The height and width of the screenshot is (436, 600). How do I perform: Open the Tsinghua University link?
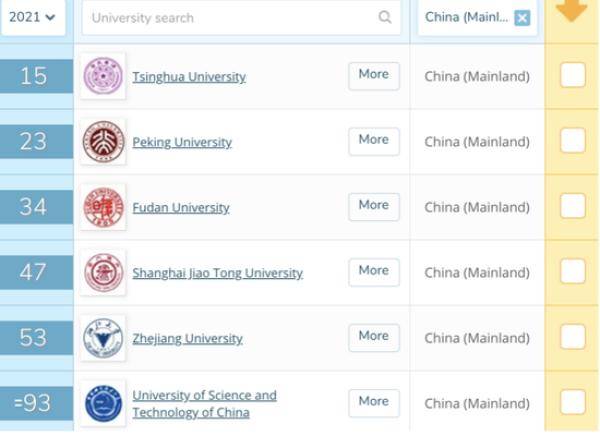pos(189,77)
